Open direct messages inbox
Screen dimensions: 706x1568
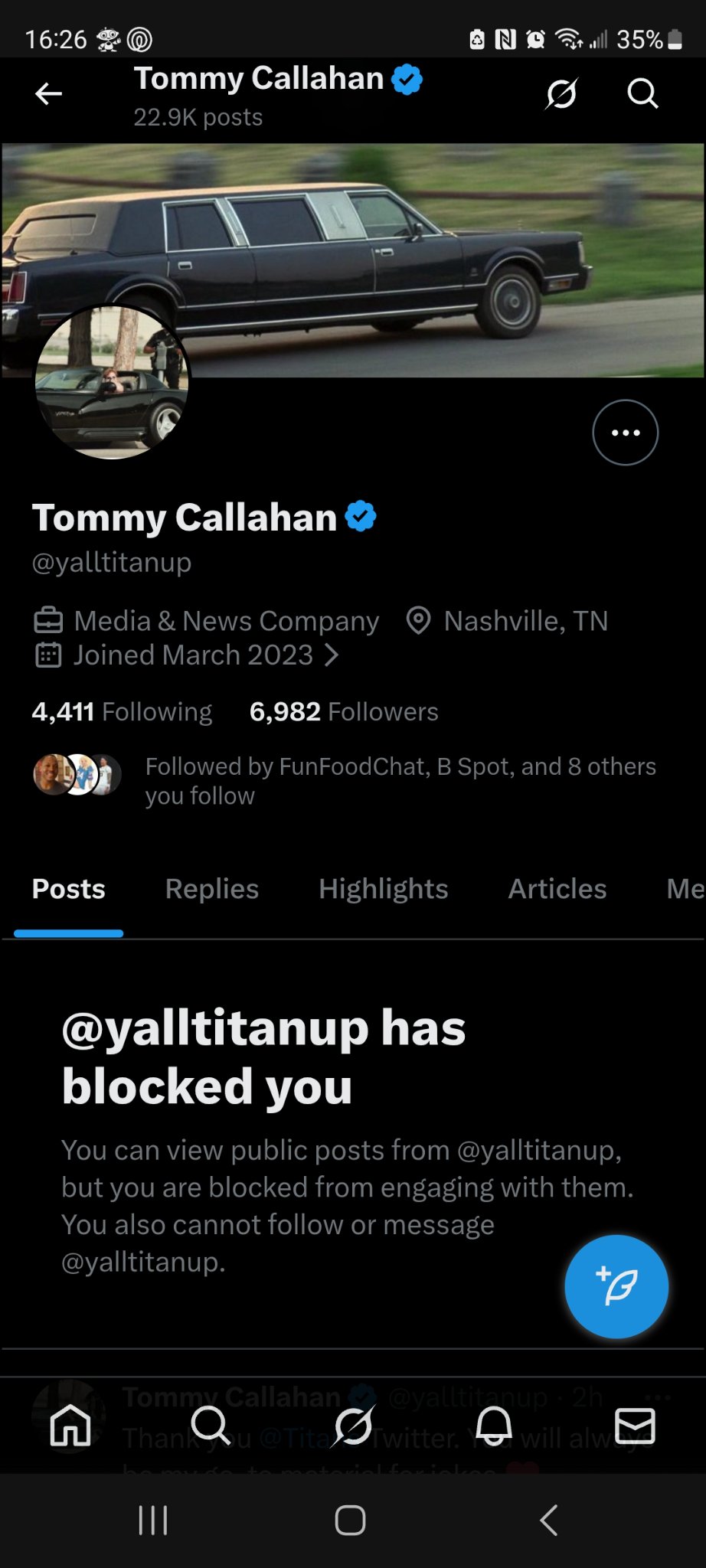click(635, 1426)
